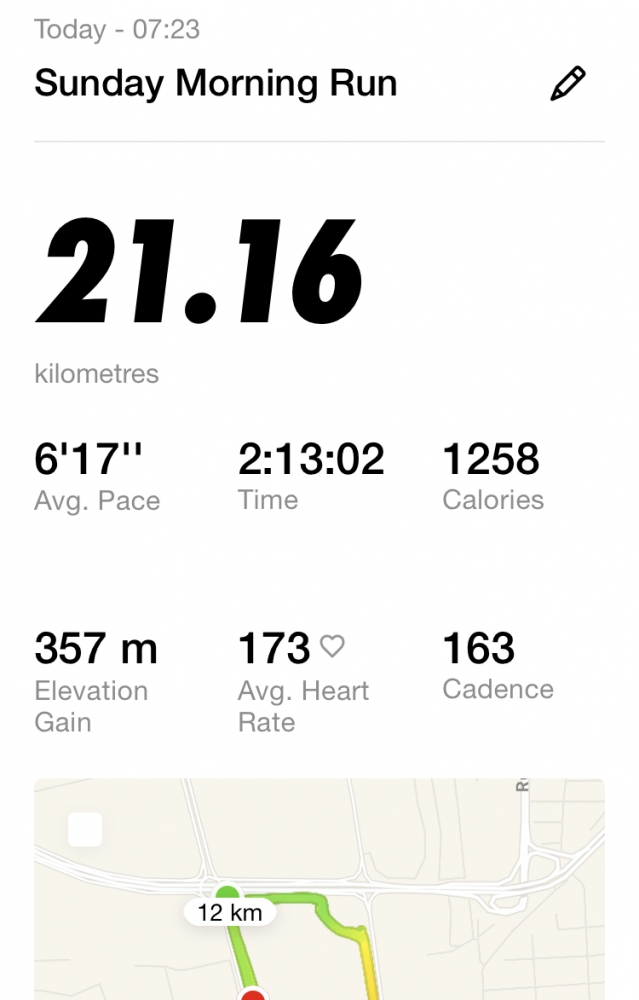
Task: Edit the Sunday Morning Run title
Action: pos(567,83)
